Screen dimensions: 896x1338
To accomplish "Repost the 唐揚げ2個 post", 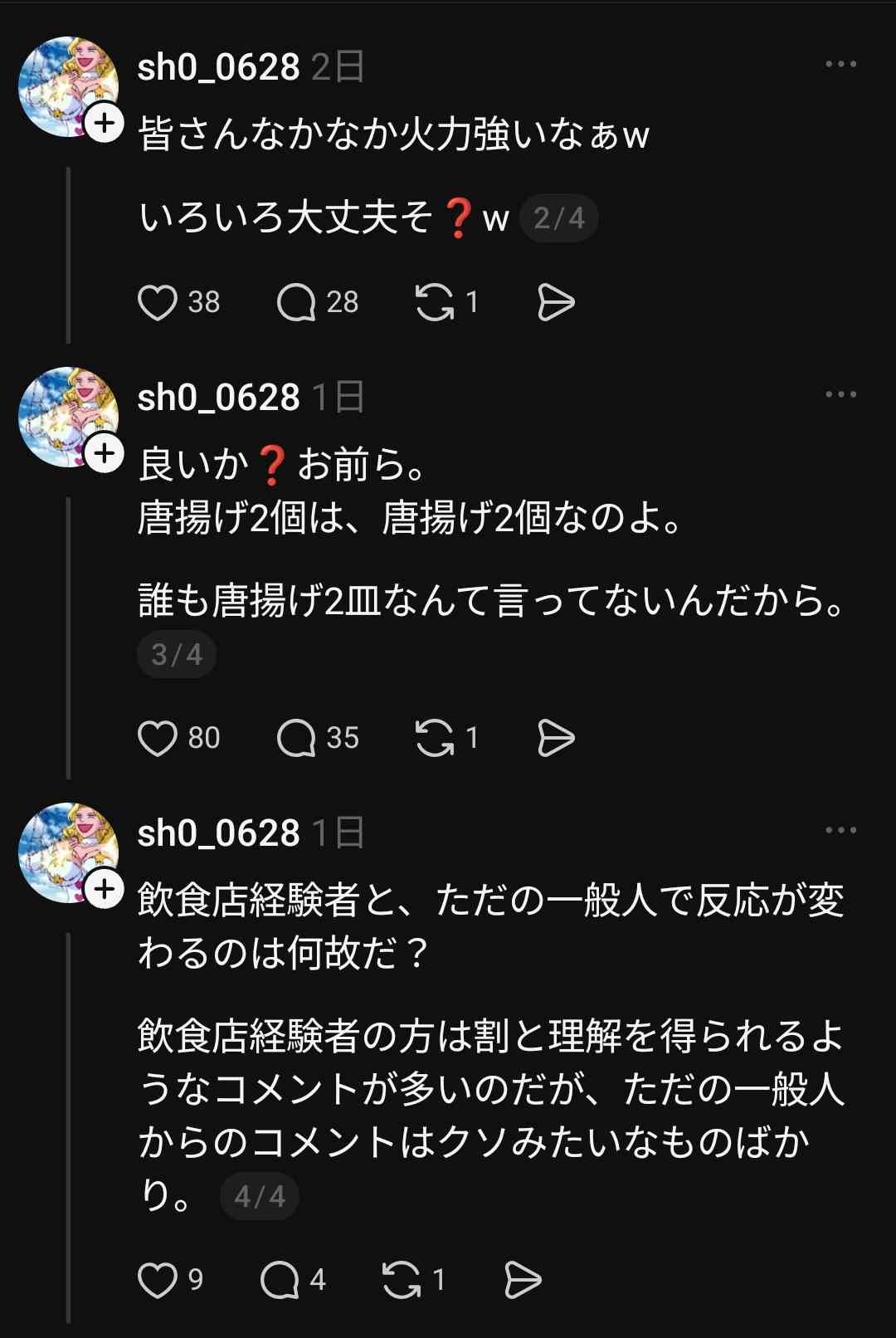I will [x=435, y=738].
